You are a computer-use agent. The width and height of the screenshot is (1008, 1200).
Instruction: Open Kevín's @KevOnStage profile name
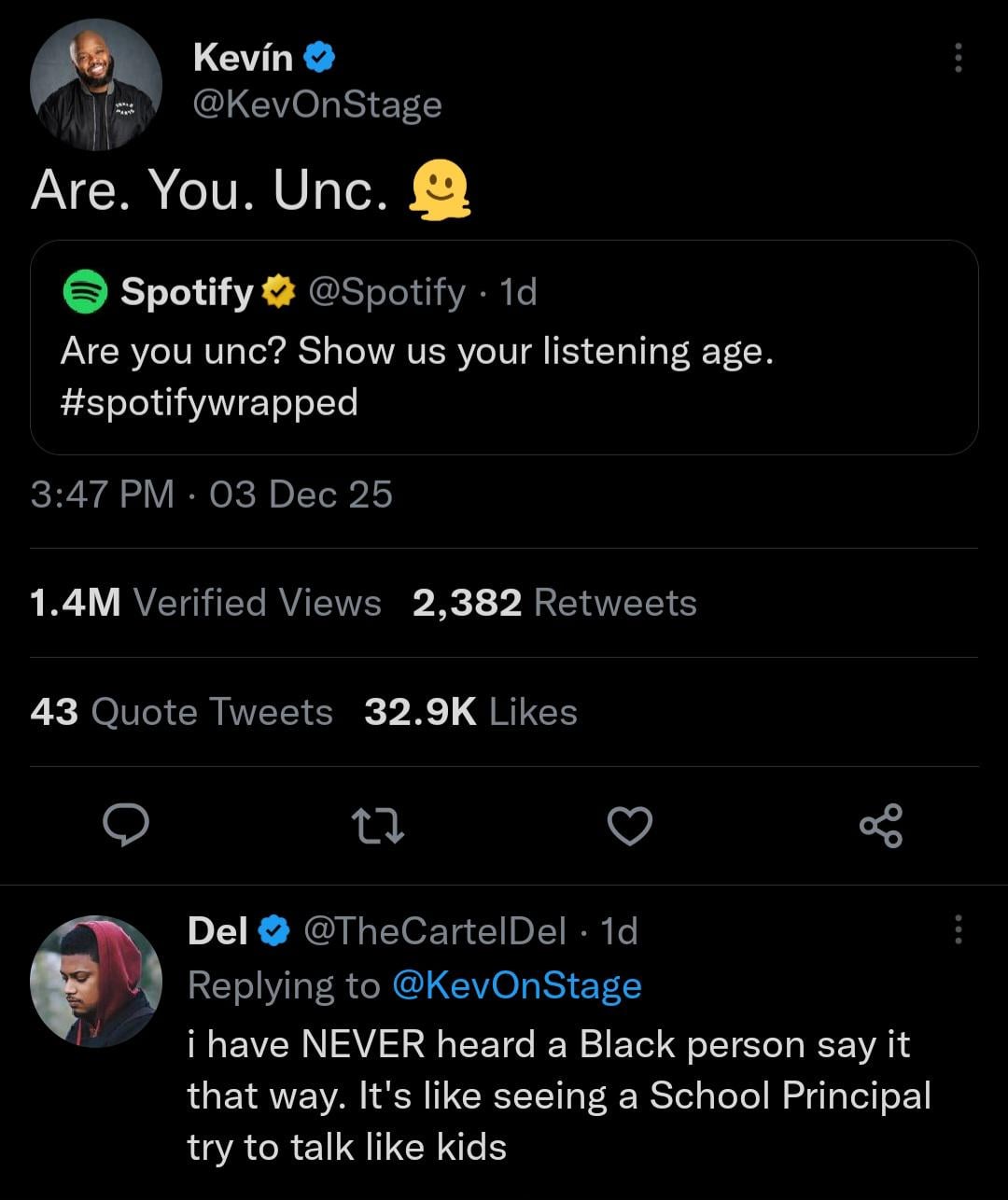(315, 105)
